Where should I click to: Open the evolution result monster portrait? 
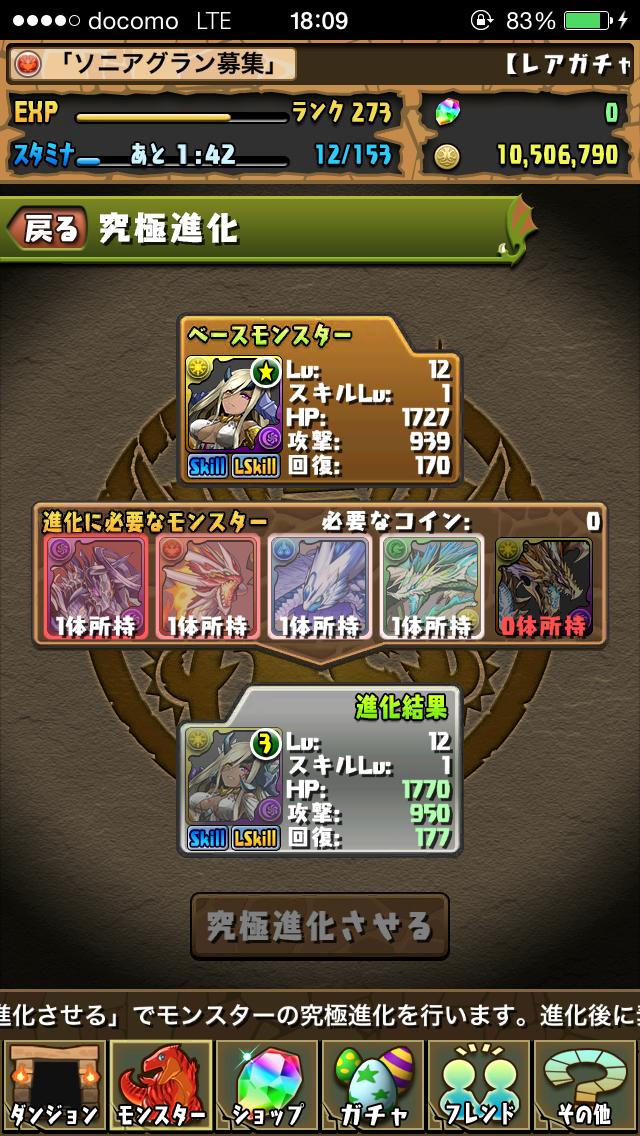coord(231,776)
